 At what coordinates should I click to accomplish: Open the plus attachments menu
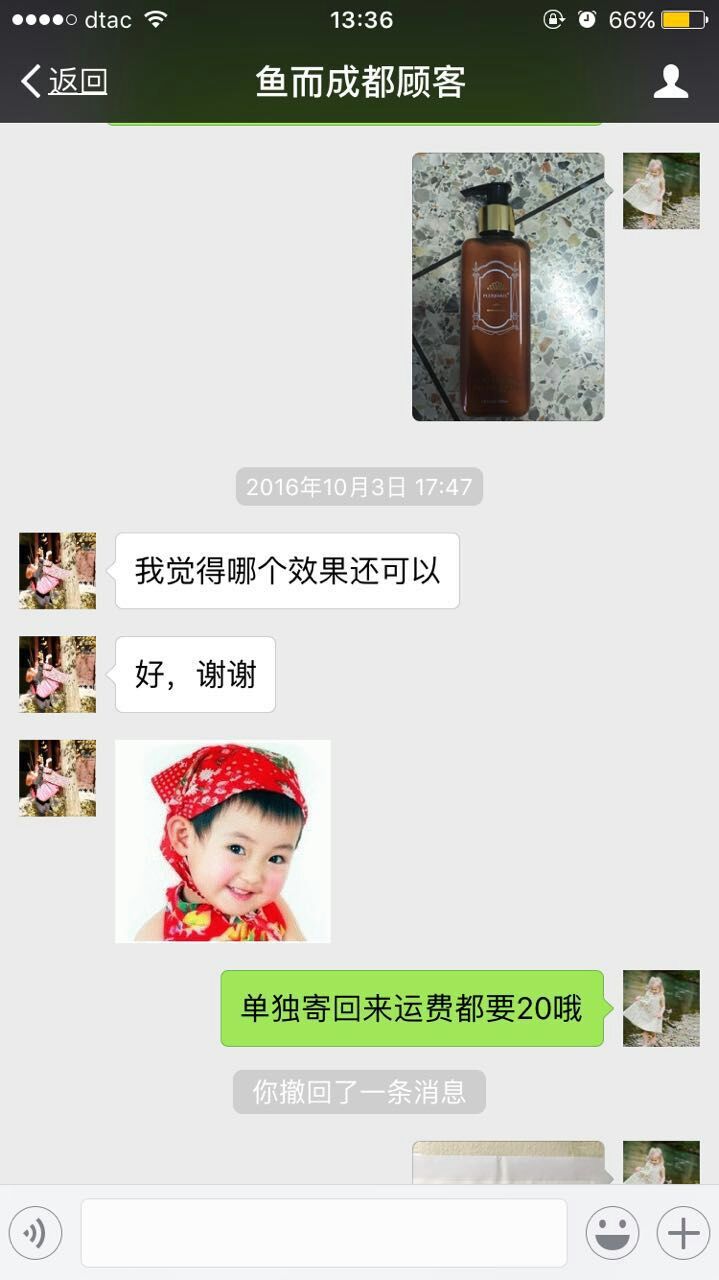(683, 1233)
